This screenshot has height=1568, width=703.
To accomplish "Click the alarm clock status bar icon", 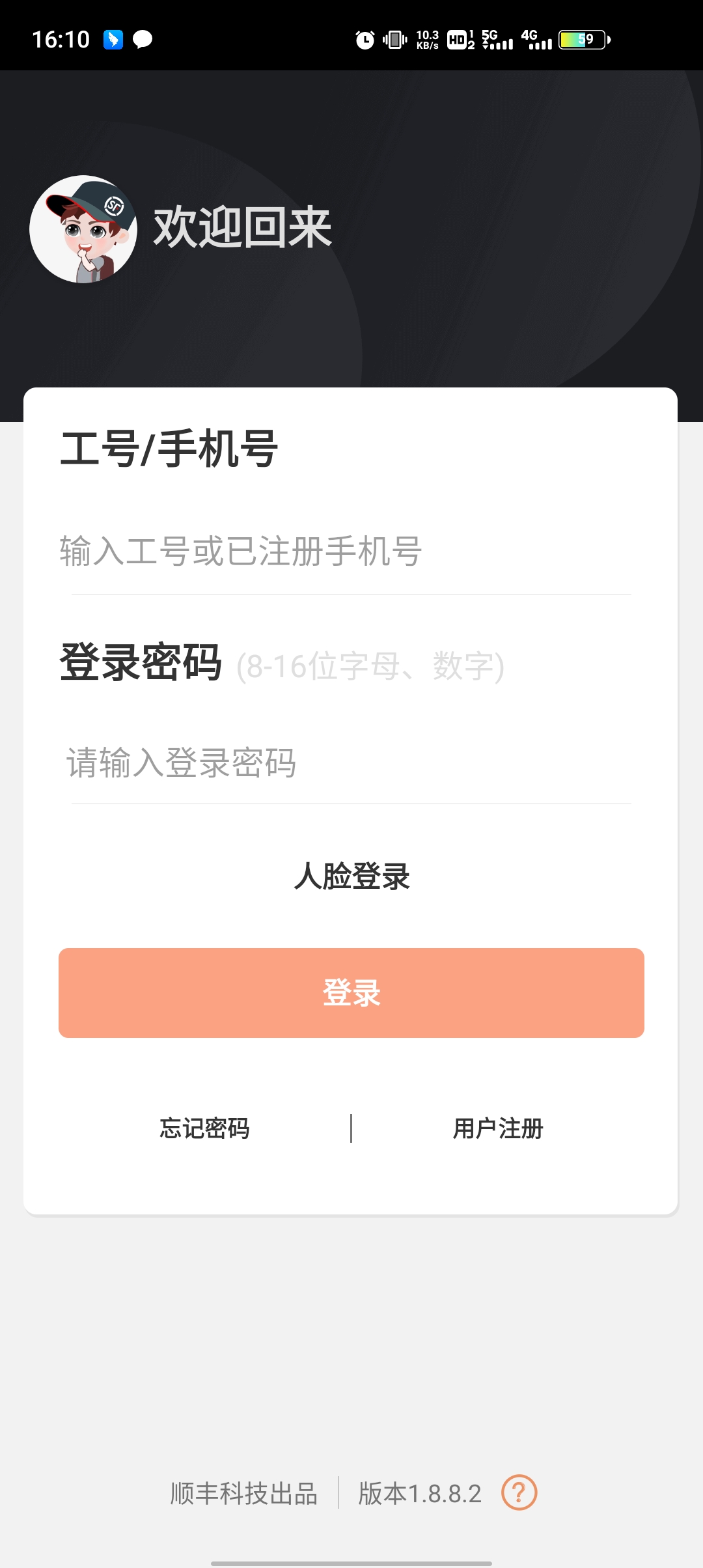I will [365, 40].
